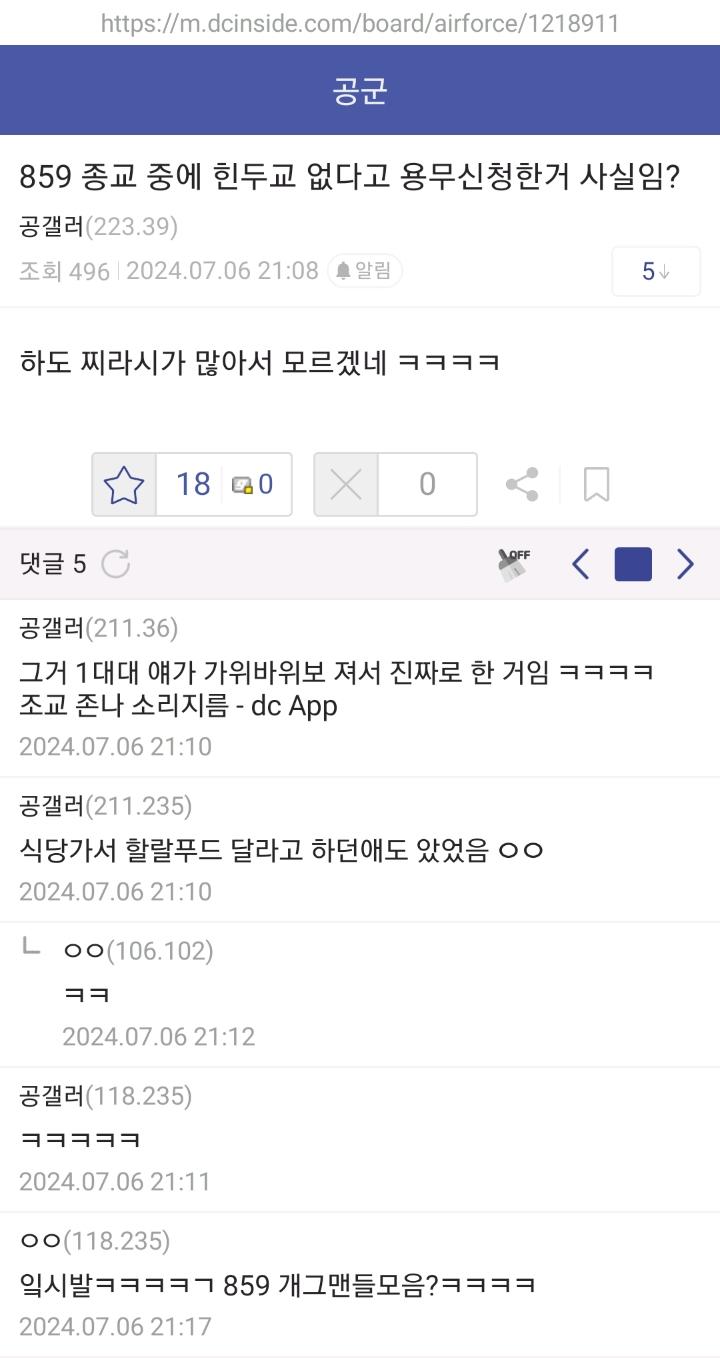Go to the previous comment page arrow
The height and width of the screenshot is (1358, 720).
click(x=580, y=564)
